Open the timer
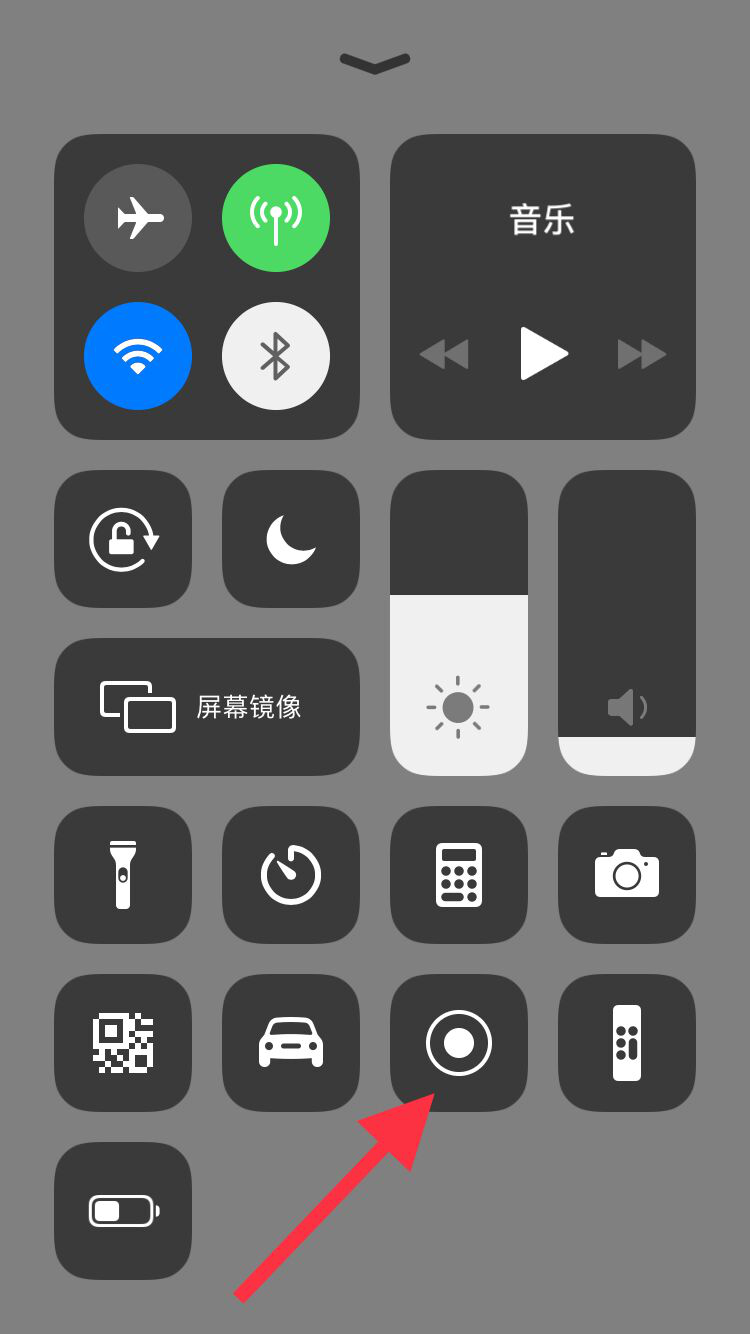 pos(291,875)
